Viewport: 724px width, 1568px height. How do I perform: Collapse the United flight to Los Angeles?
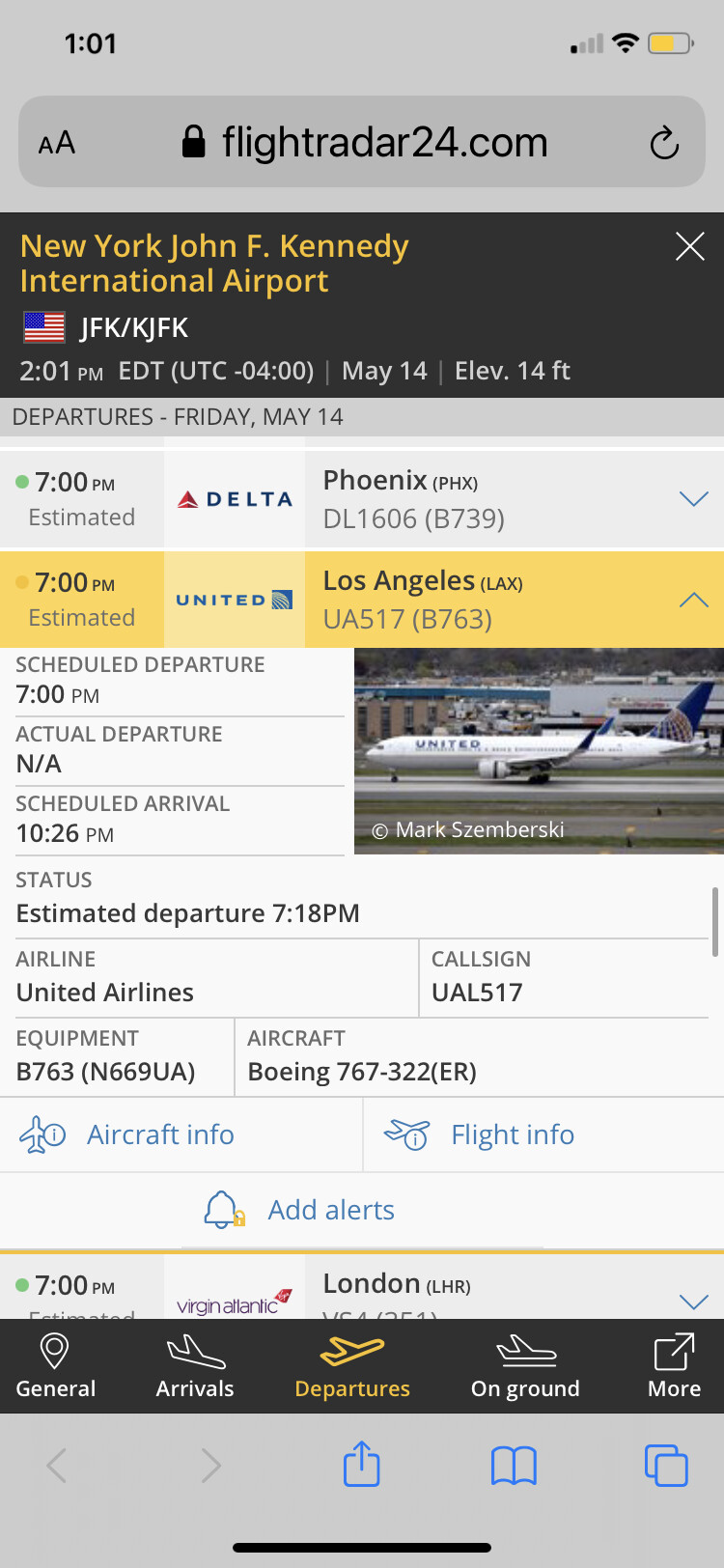[693, 600]
